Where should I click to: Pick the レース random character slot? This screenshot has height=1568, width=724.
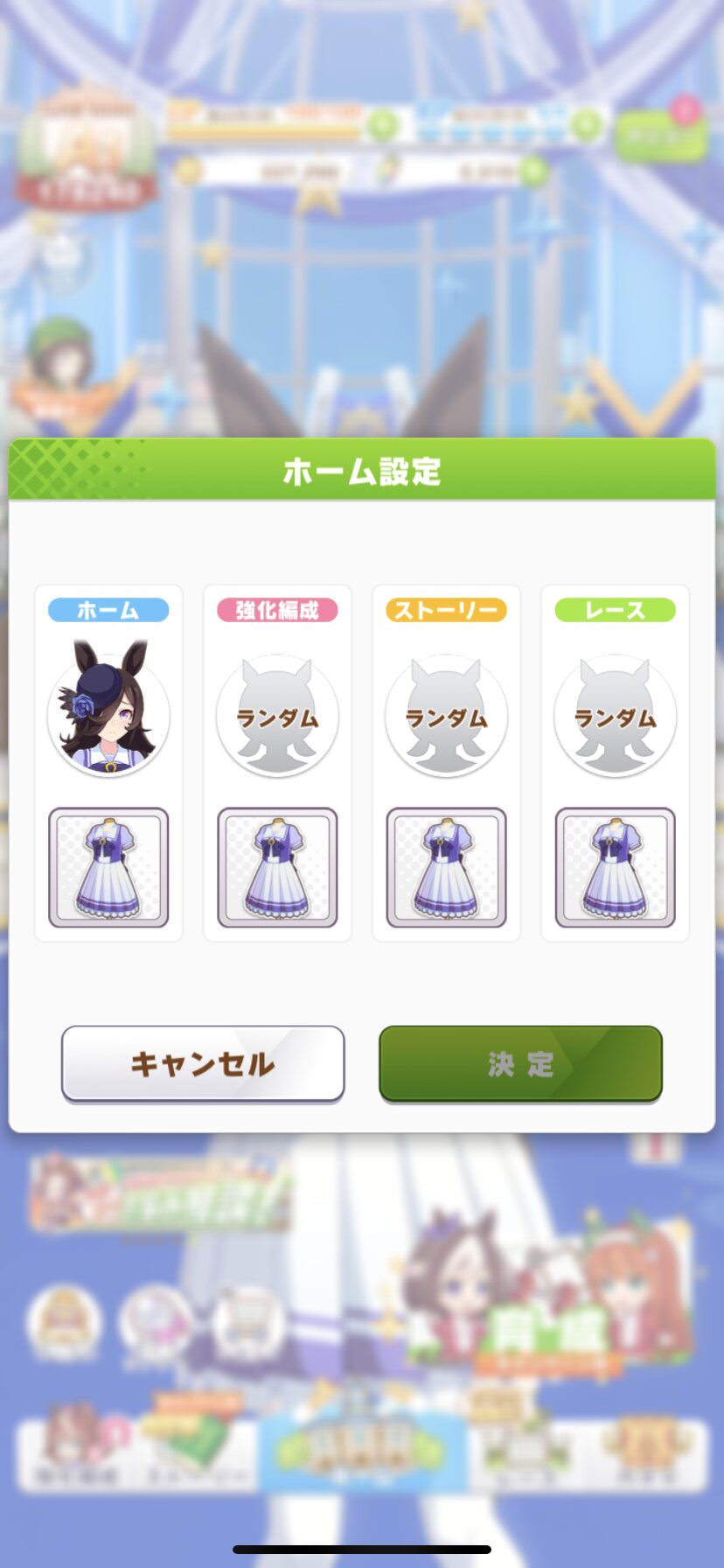coord(615,716)
